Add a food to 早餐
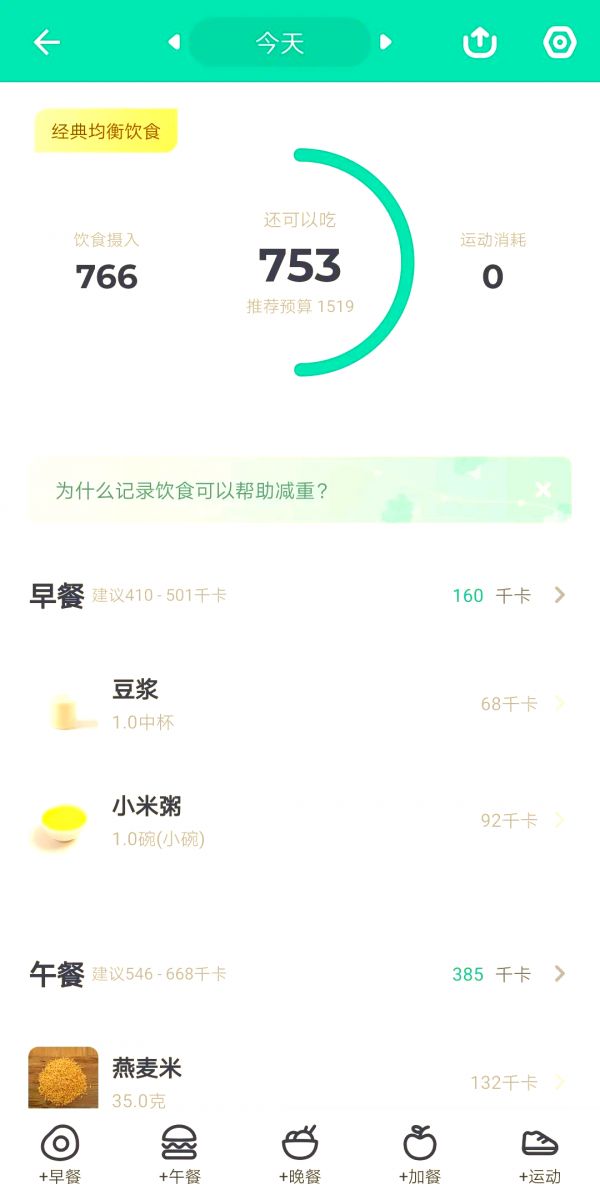Image resolution: width=600 pixels, height=1190 pixels. point(60,1153)
